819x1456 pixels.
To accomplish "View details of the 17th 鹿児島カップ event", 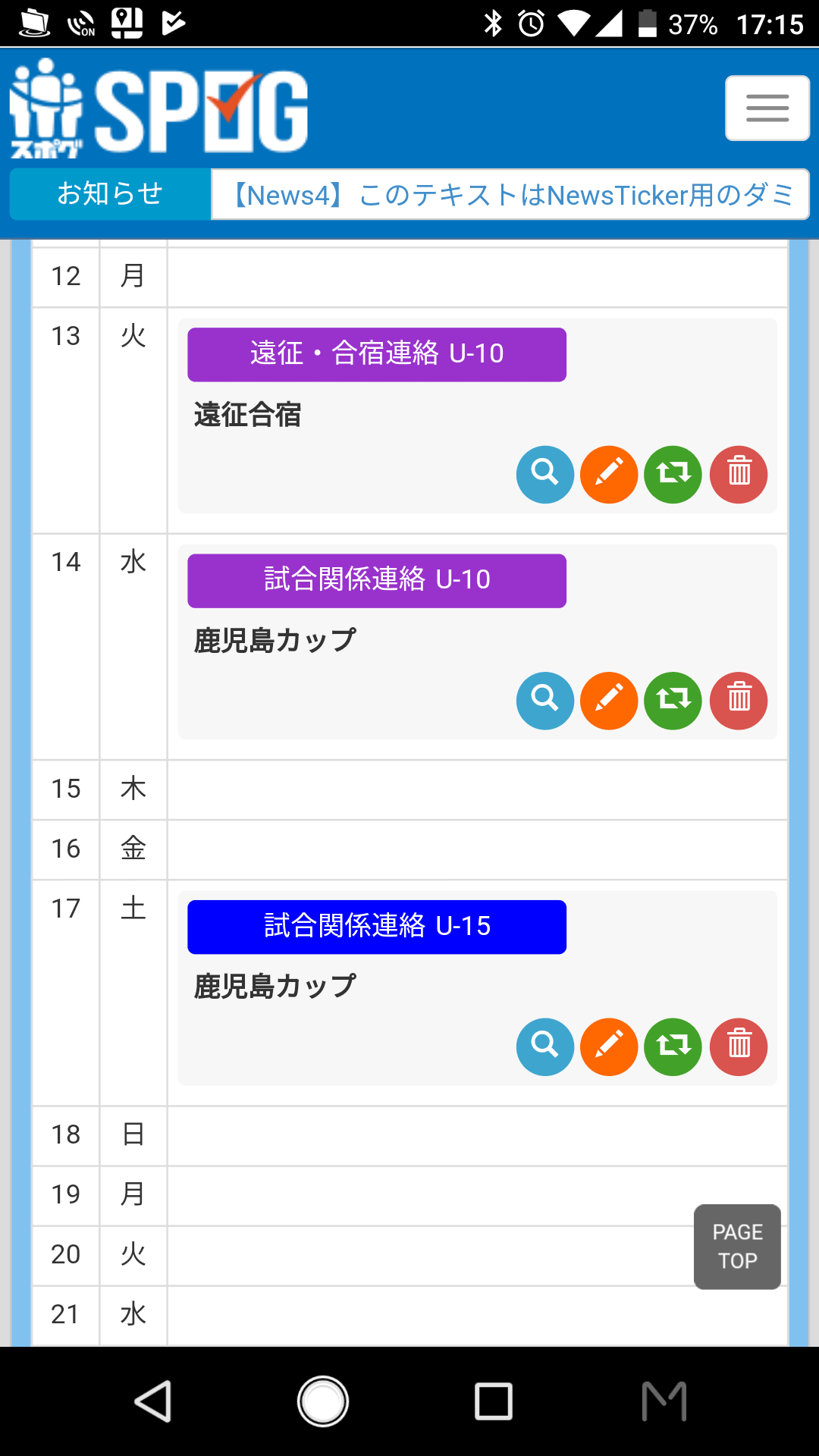I will [545, 1046].
